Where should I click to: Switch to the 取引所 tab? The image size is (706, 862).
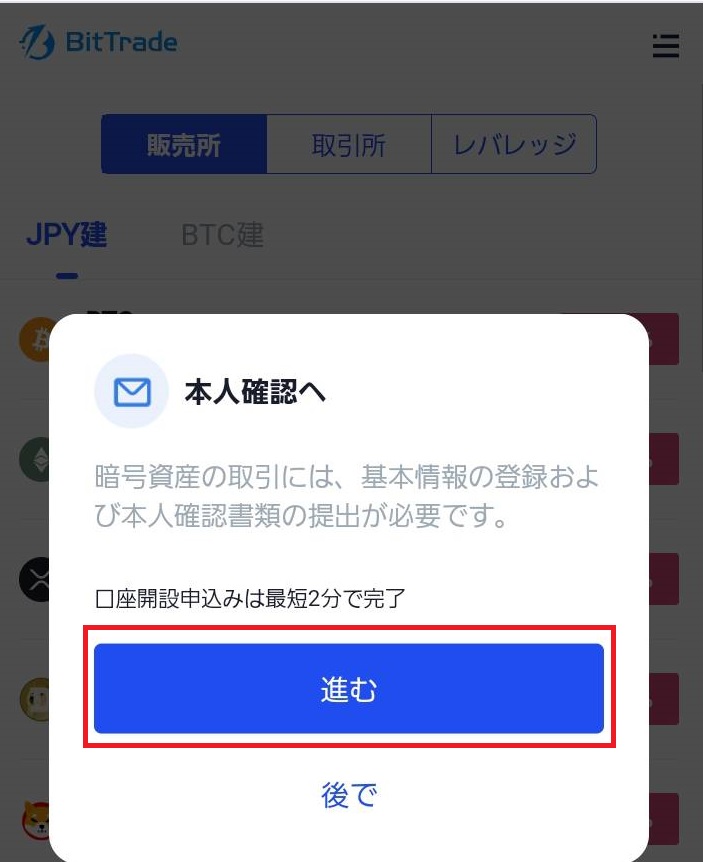tap(349, 145)
